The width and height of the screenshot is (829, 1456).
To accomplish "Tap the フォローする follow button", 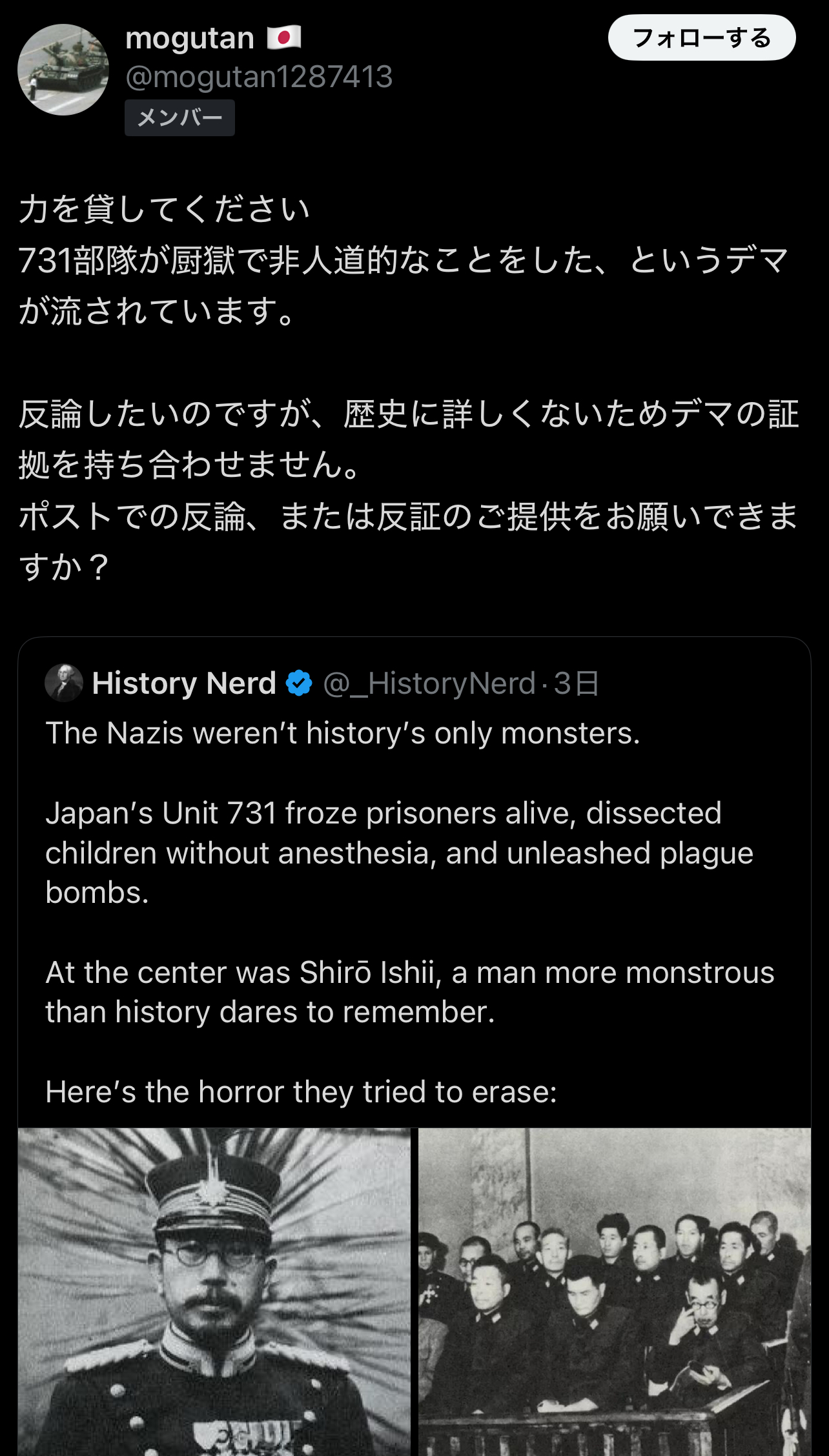I will click(x=702, y=37).
